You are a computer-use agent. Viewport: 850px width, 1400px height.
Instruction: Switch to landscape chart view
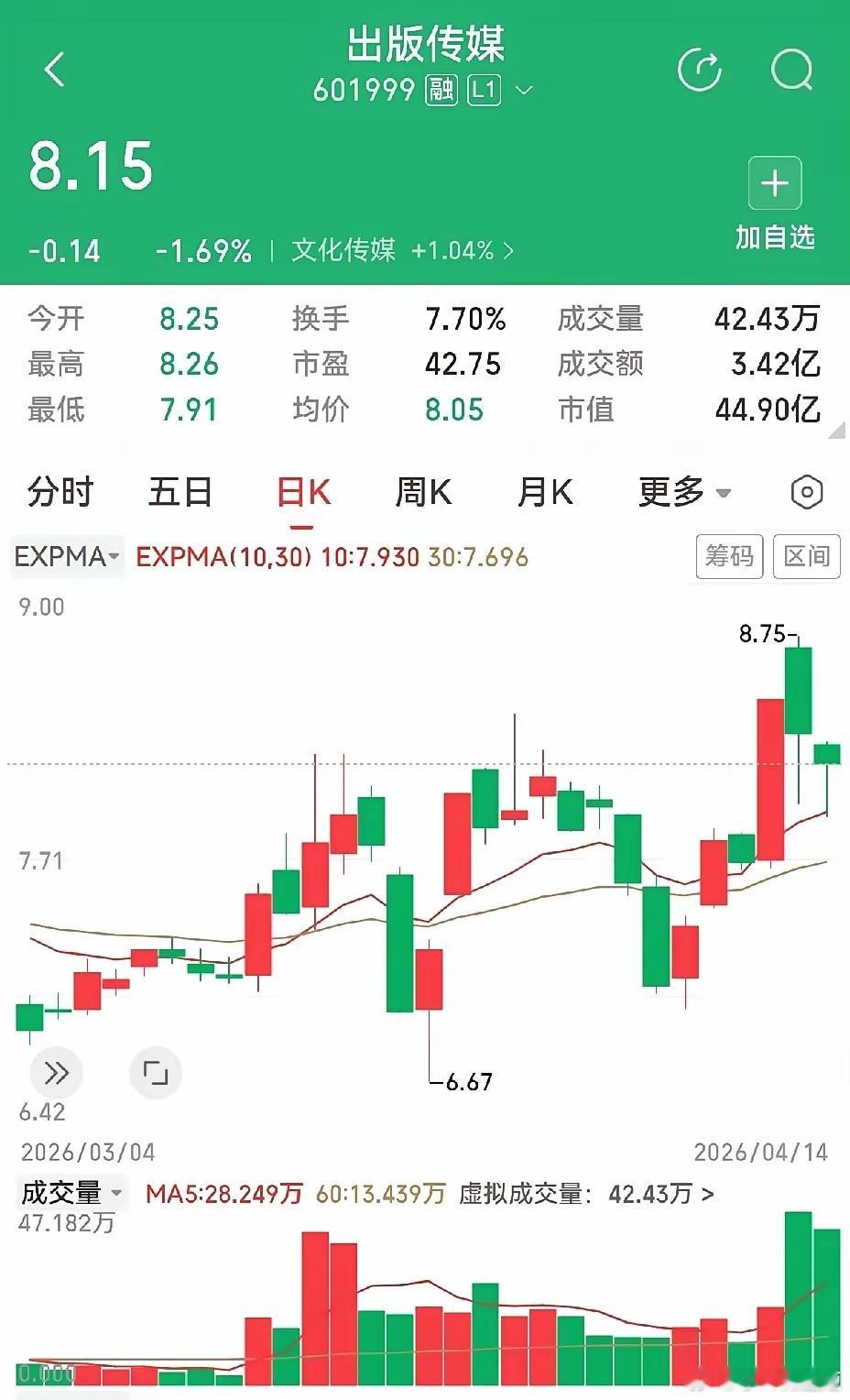coord(156,1072)
